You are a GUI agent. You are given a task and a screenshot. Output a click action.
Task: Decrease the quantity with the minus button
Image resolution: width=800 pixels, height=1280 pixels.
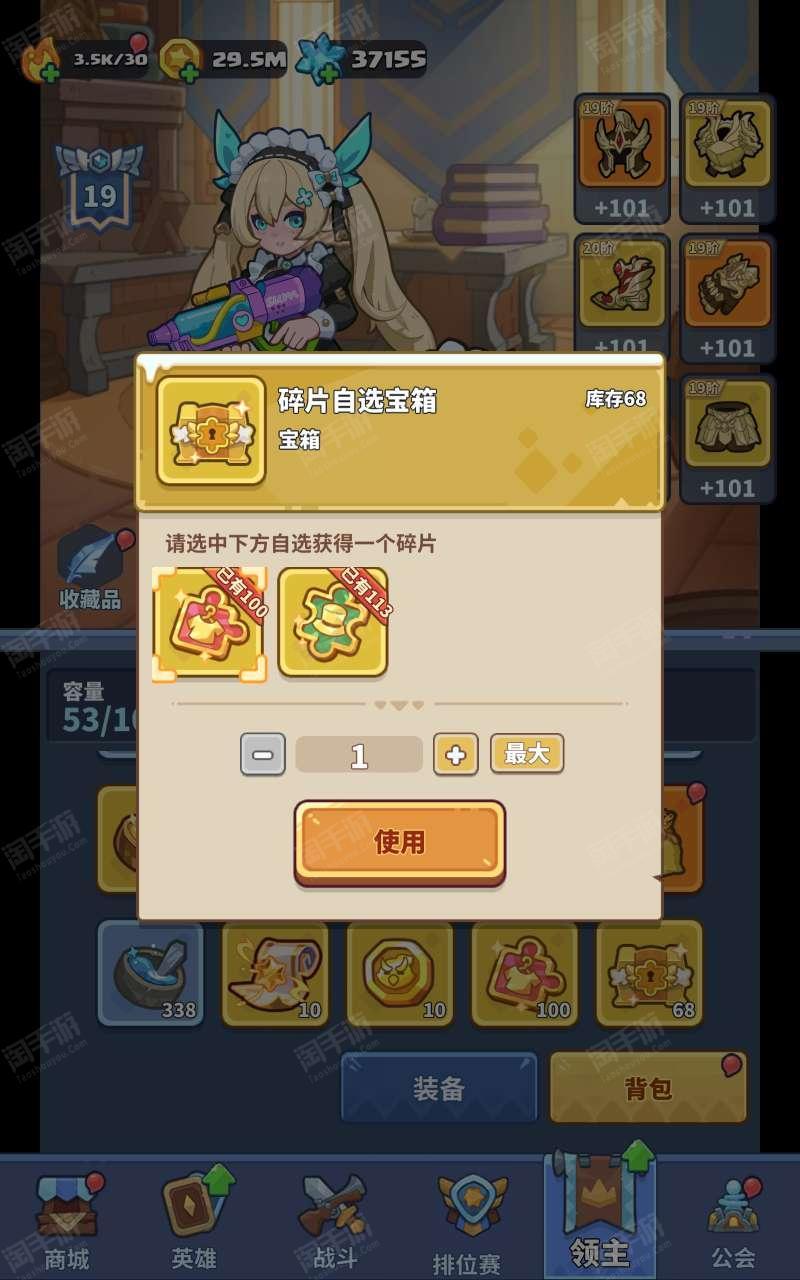pyautogui.click(x=263, y=754)
